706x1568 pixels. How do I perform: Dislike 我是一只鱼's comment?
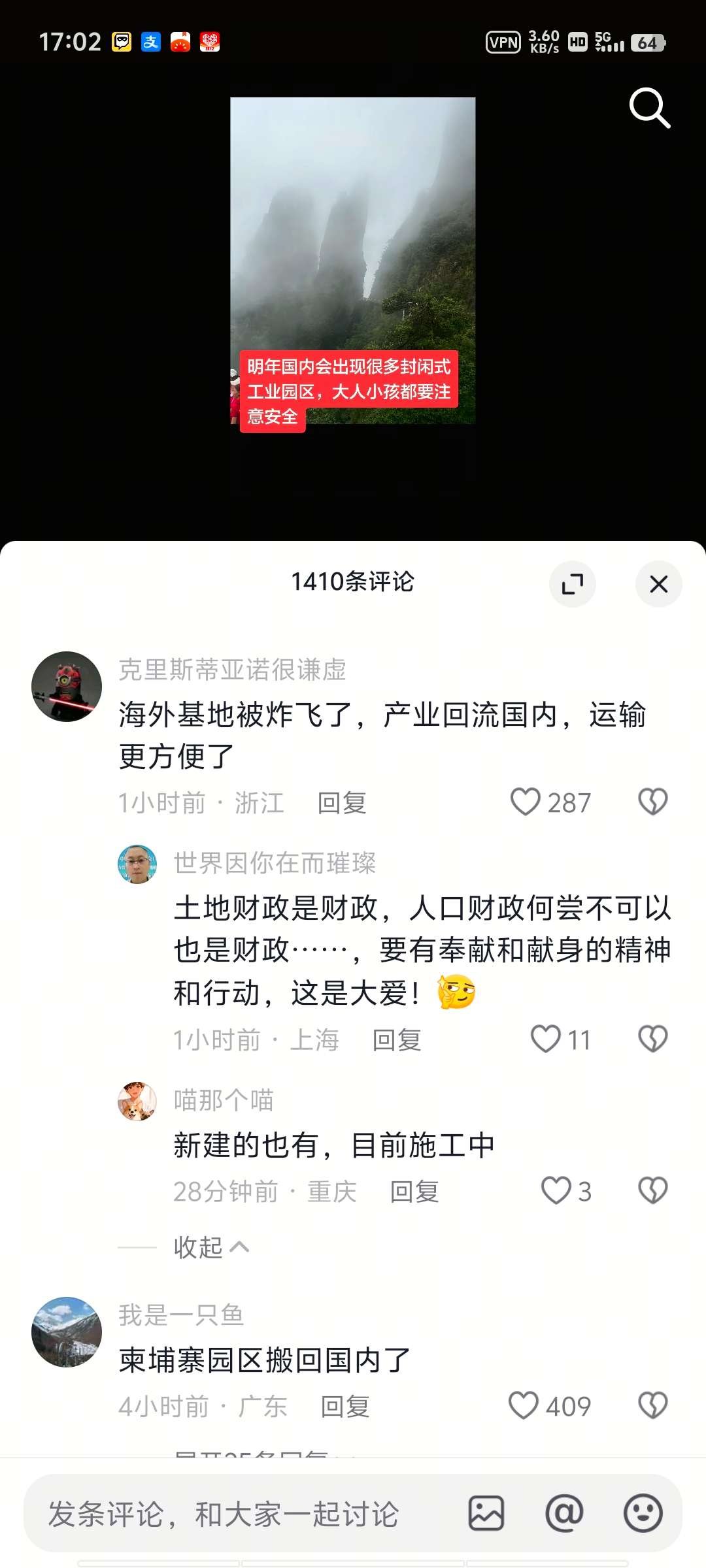652,1405
